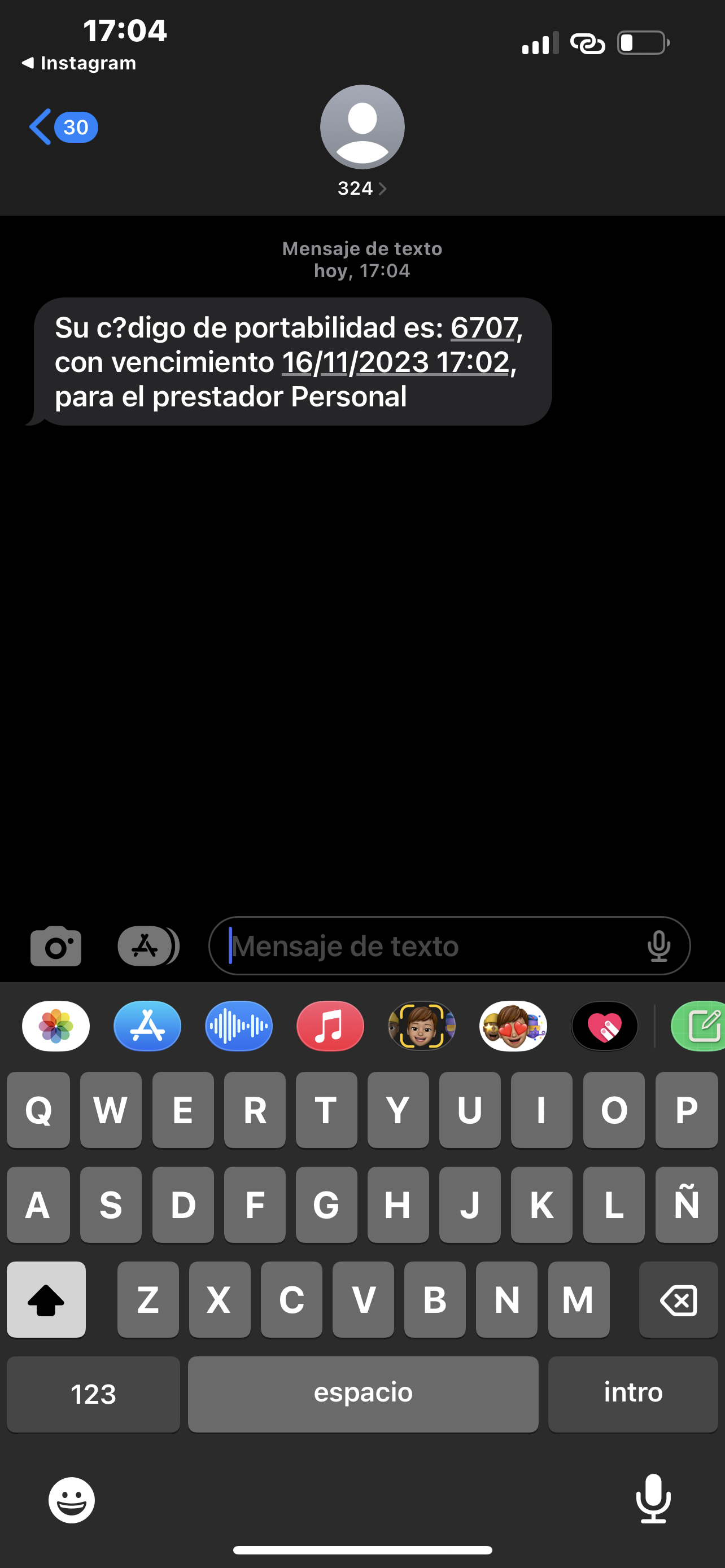
Task: Open the expiry date 16/11/2023 17:02 link
Action: point(396,362)
